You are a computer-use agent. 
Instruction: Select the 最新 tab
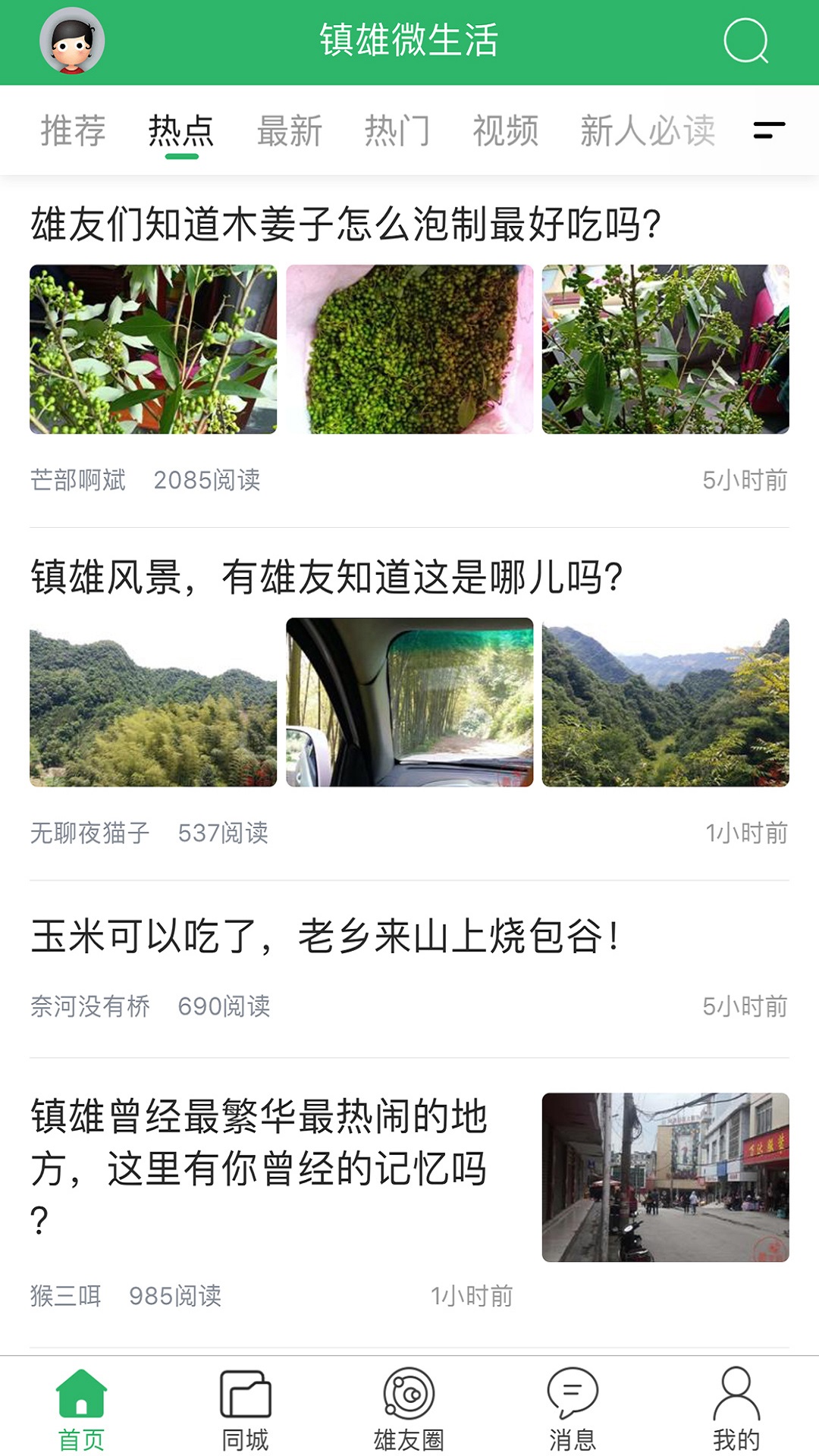point(290,130)
